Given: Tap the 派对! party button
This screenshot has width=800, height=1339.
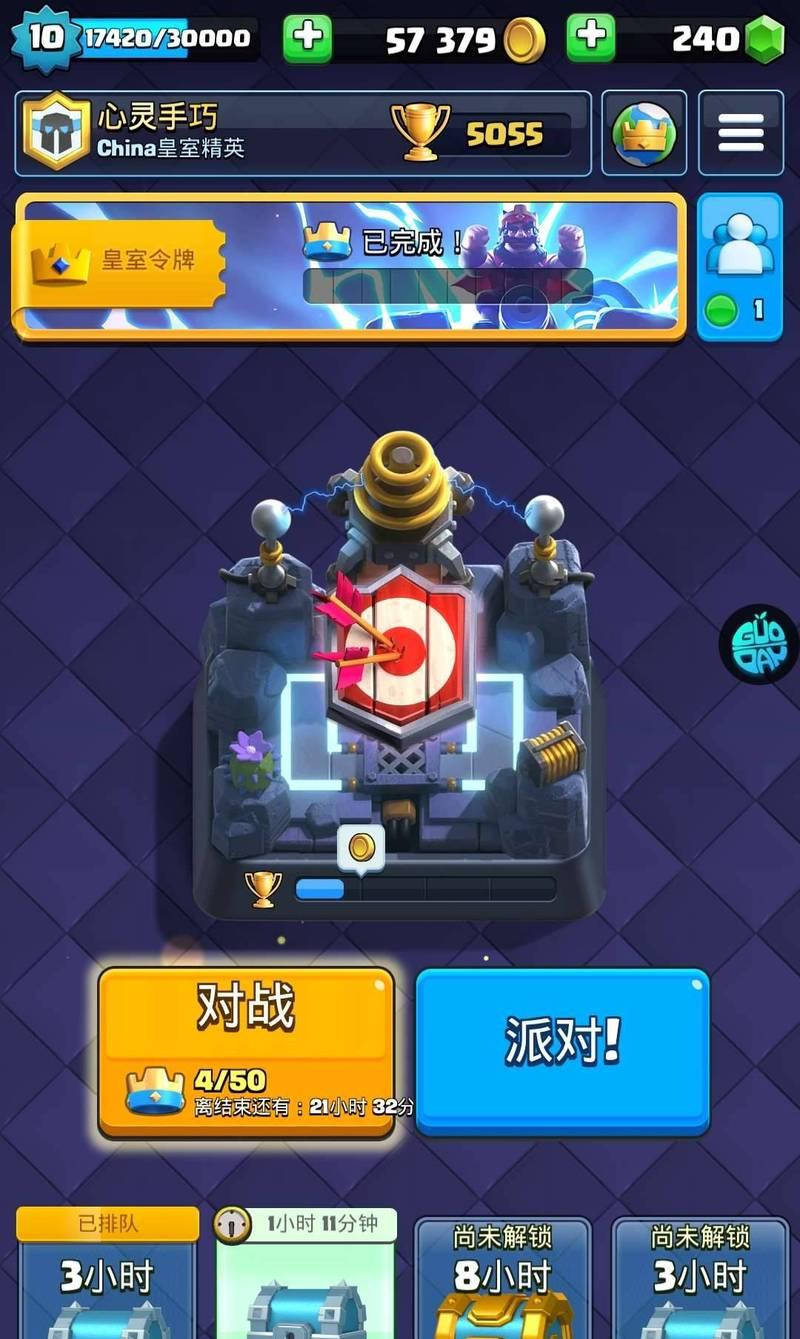Looking at the screenshot, I should pos(562,1050).
